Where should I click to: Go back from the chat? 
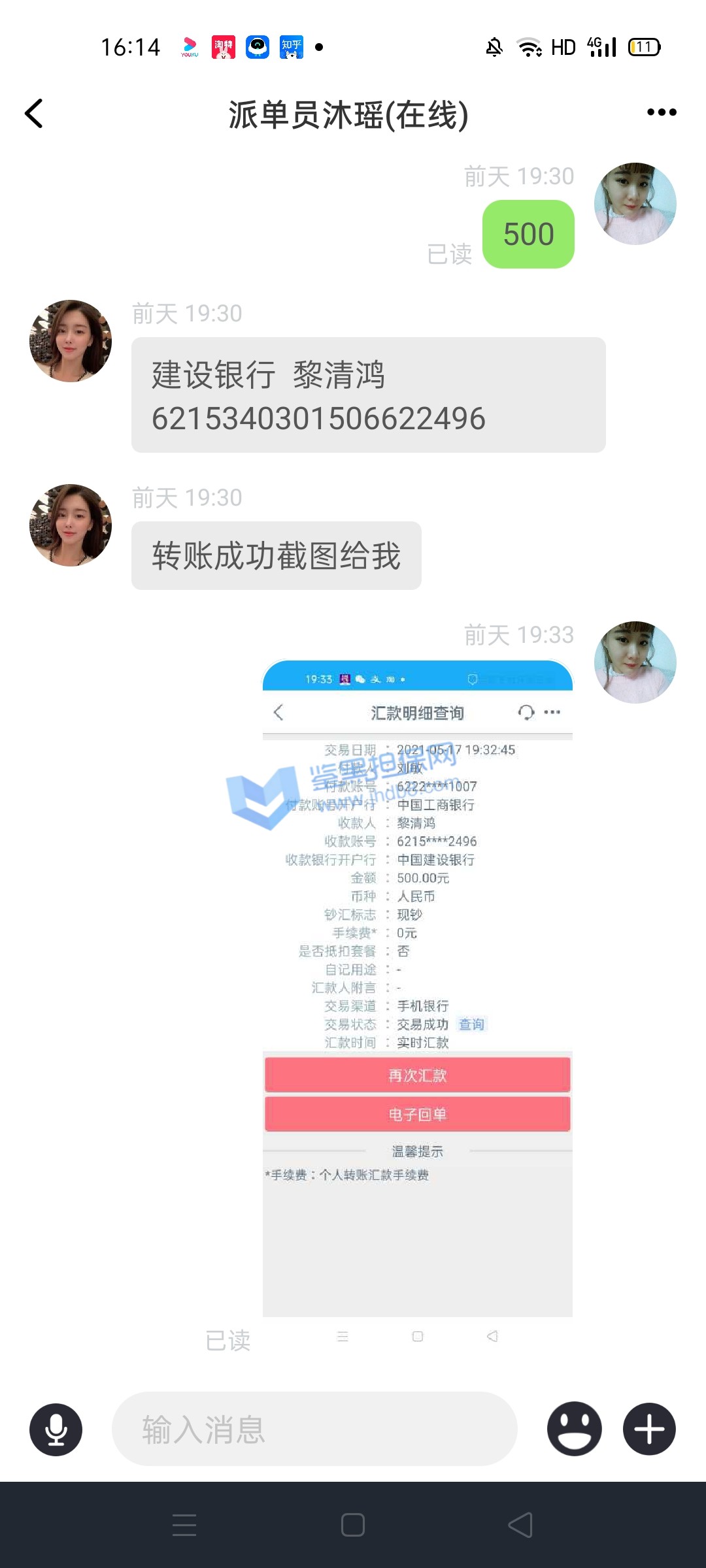click(34, 114)
